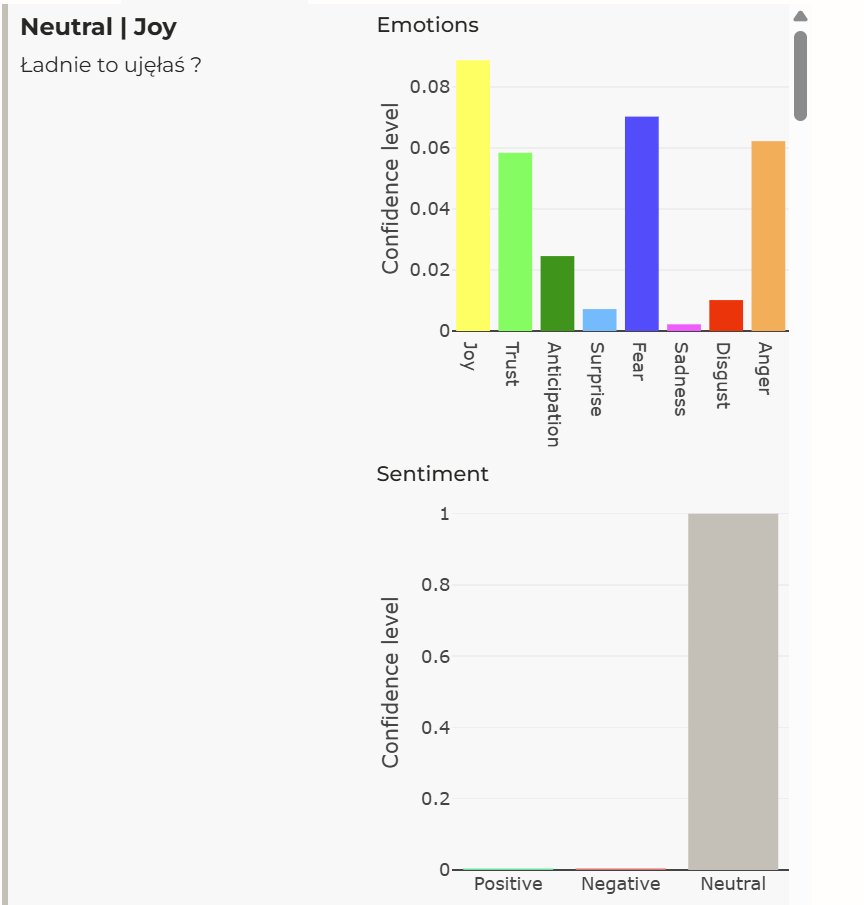Screen dimensions: 864x905
Task: Select the blue Fear bar in Emotions
Action: [642, 224]
